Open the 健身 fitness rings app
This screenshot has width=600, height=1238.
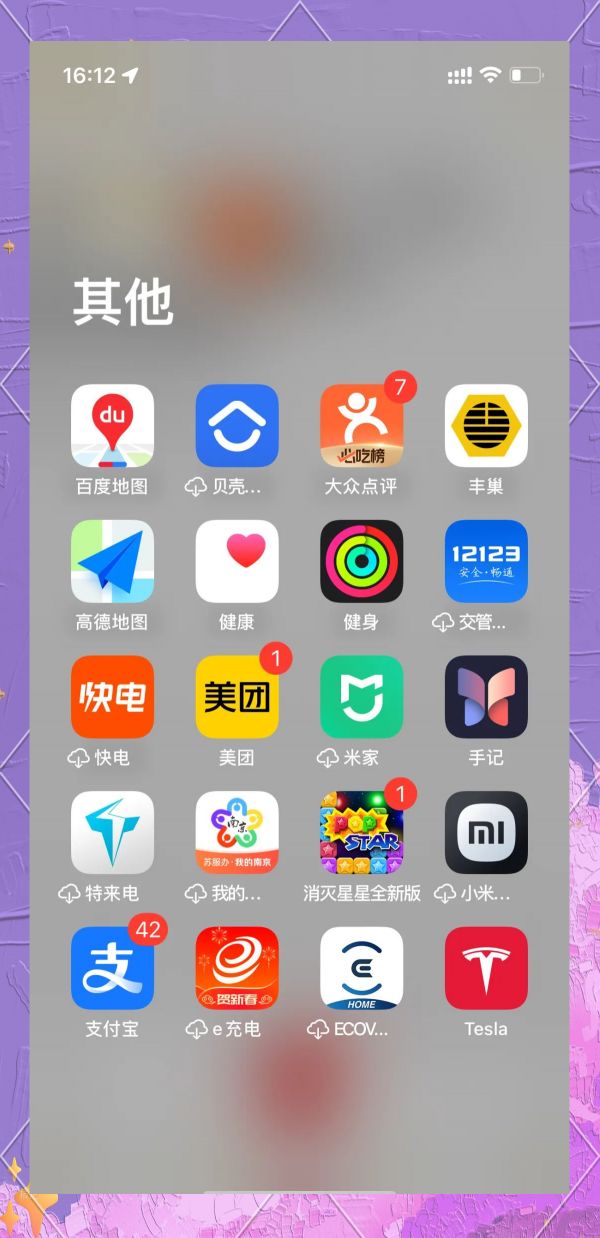[x=361, y=561]
